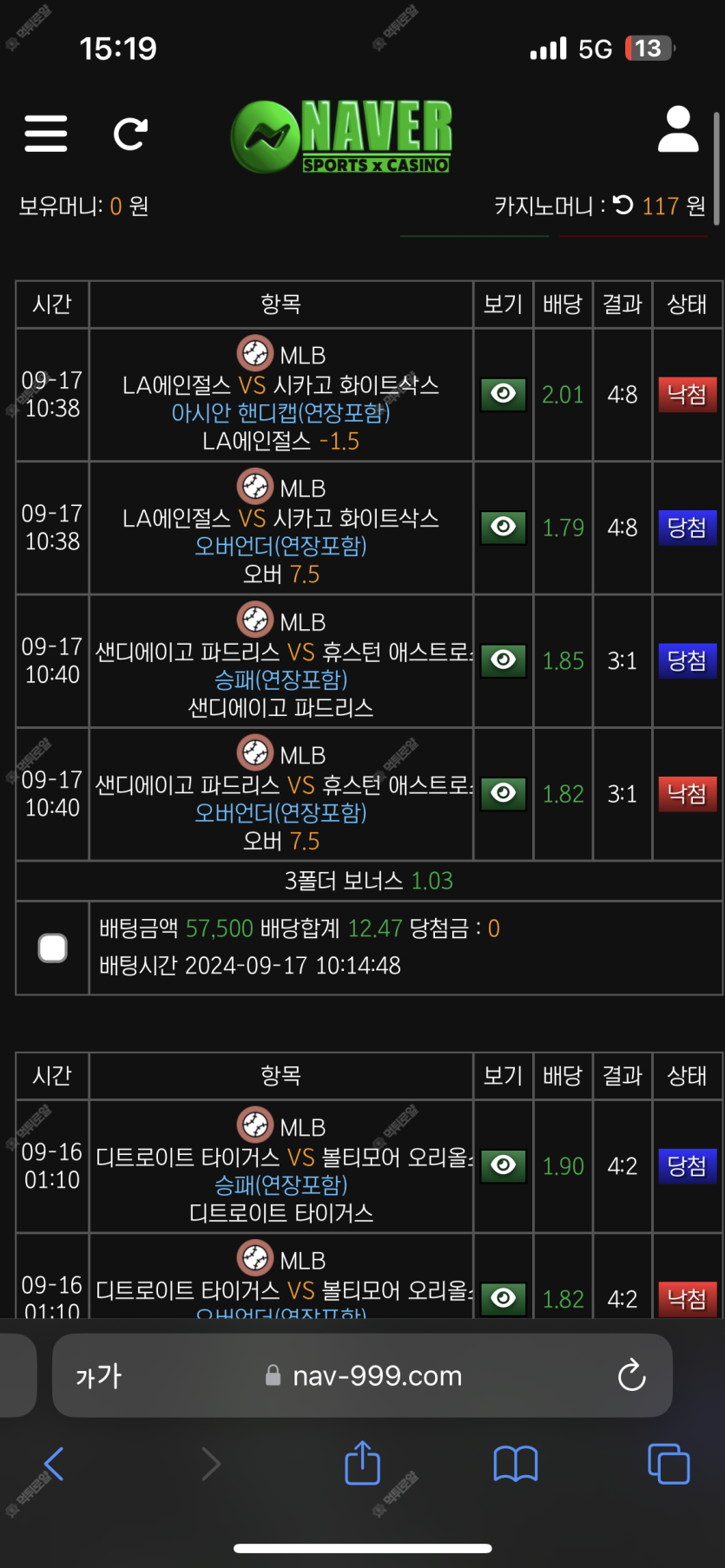Open Safari bookmarks
Viewport: 725px width, 1568px height.
click(516, 1464)
